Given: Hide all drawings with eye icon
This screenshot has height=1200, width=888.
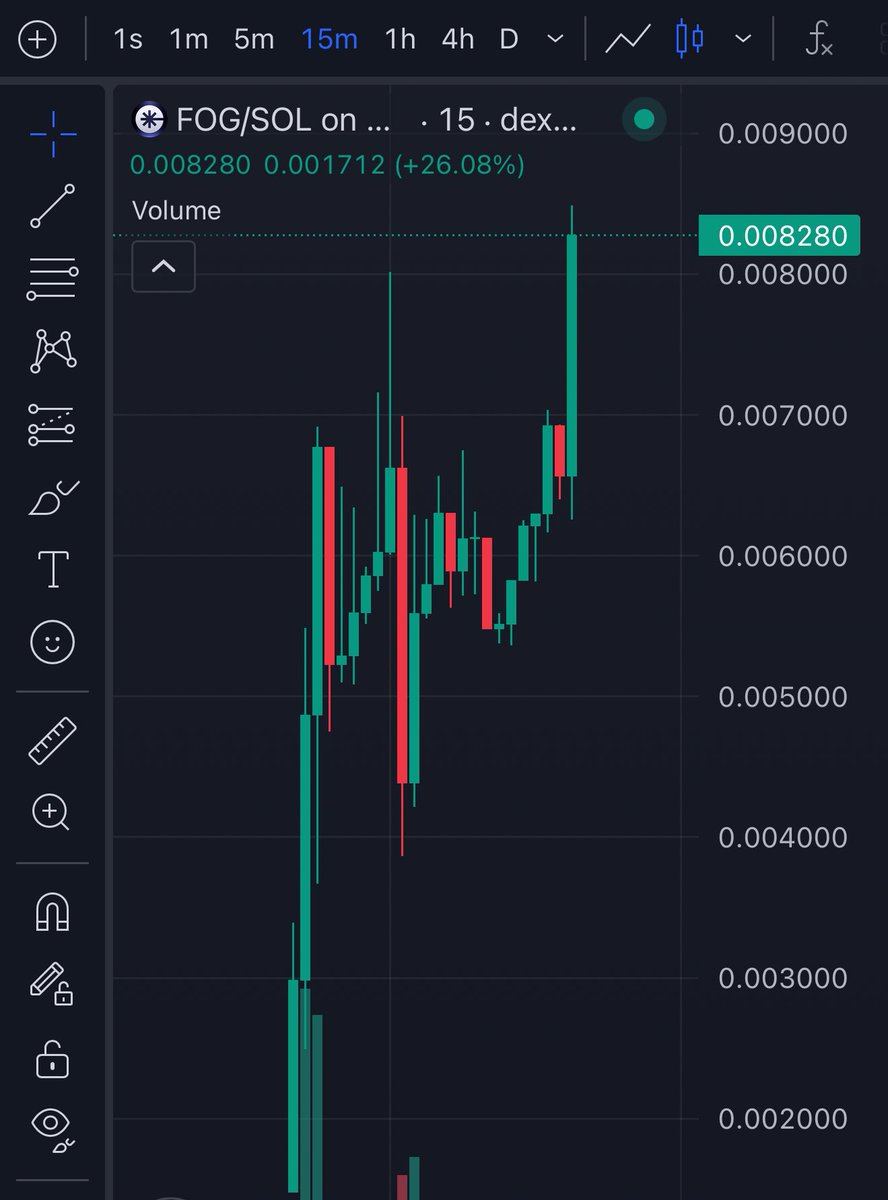Looking at the screenshot, I should click(x=52, y=1127).
